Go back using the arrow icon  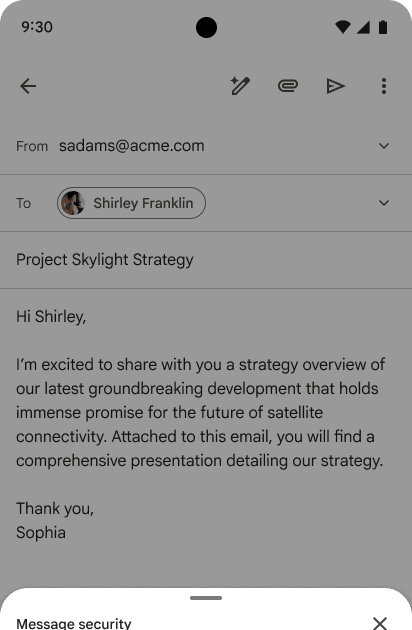[28, 86]
